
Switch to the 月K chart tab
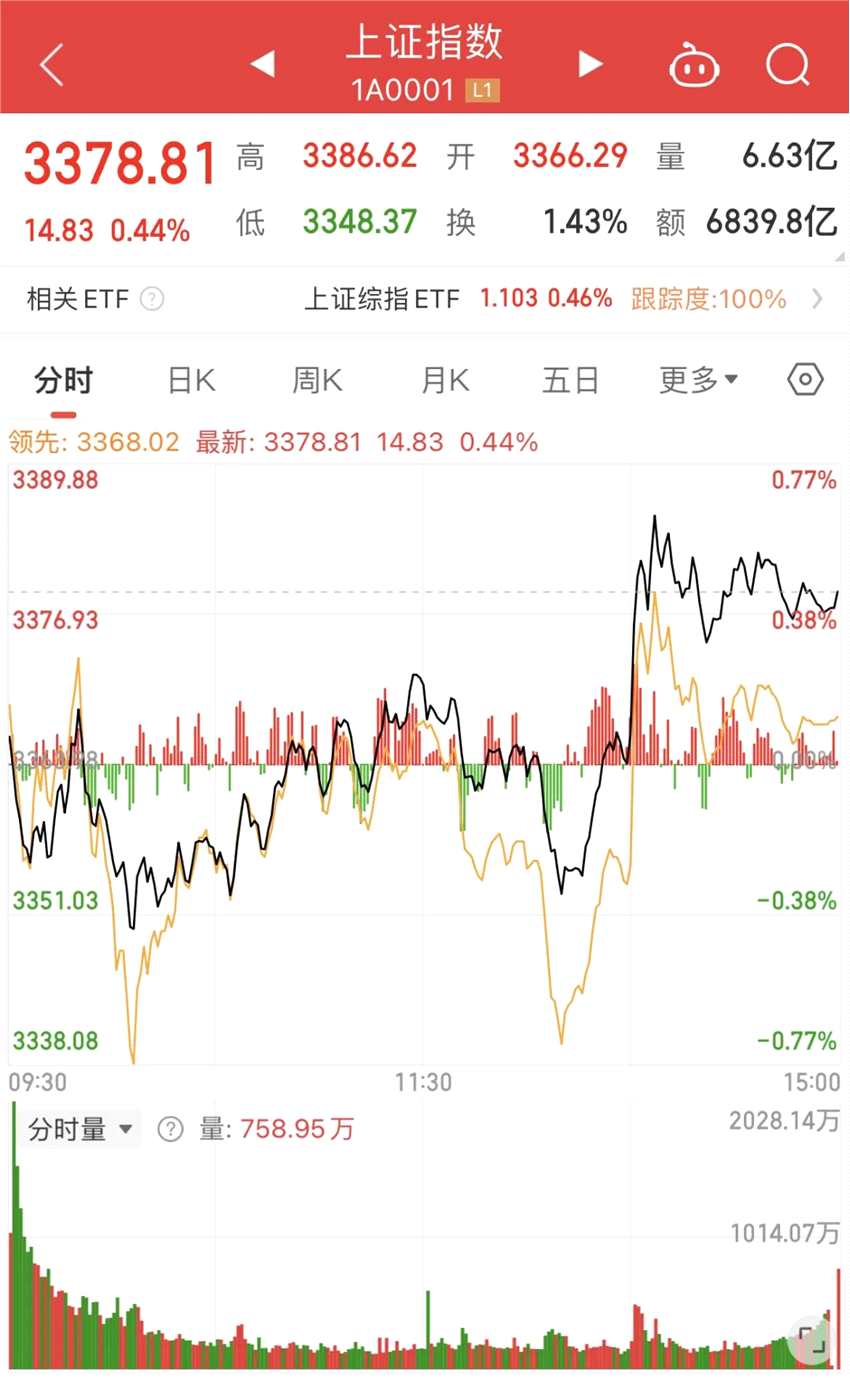pos(444,380)
